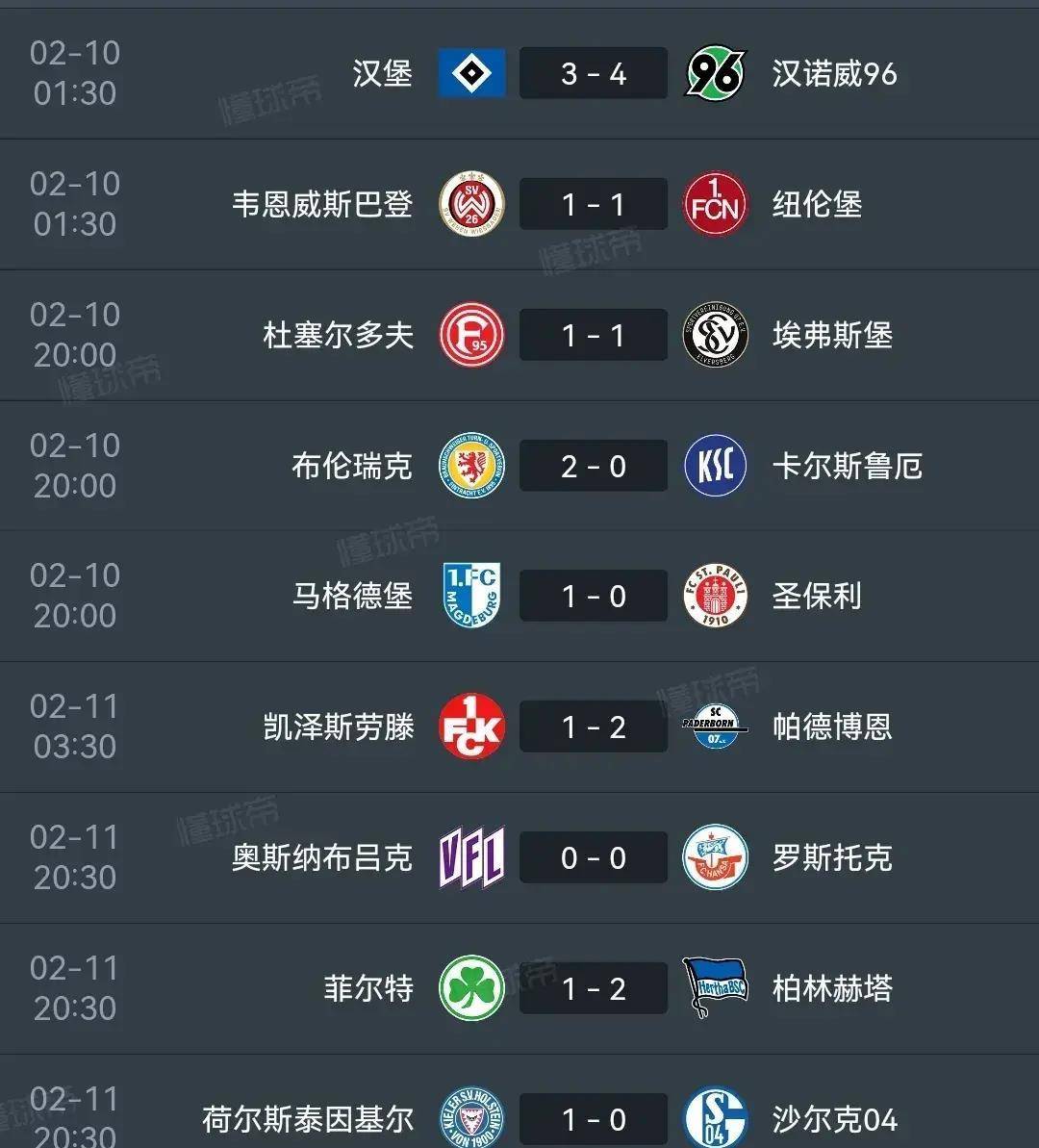
Task: Open the 凯泽斯劳滕 vs 帕德博恩 match row
Action: point(519,727)
